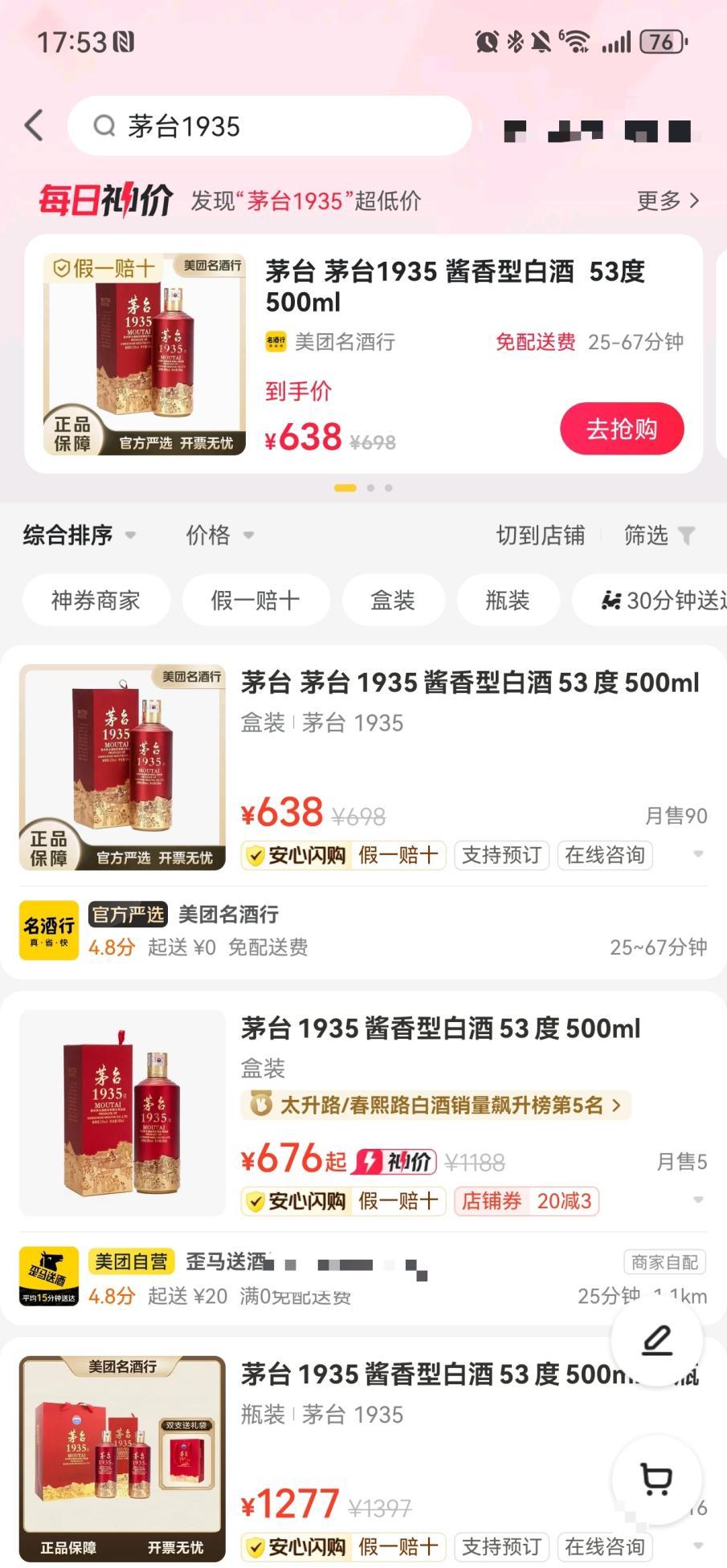This screenshot has width=727, height=1568.
Task: Open the ¥676起 茅台1935 boxed product
Action: [440, 1028]
